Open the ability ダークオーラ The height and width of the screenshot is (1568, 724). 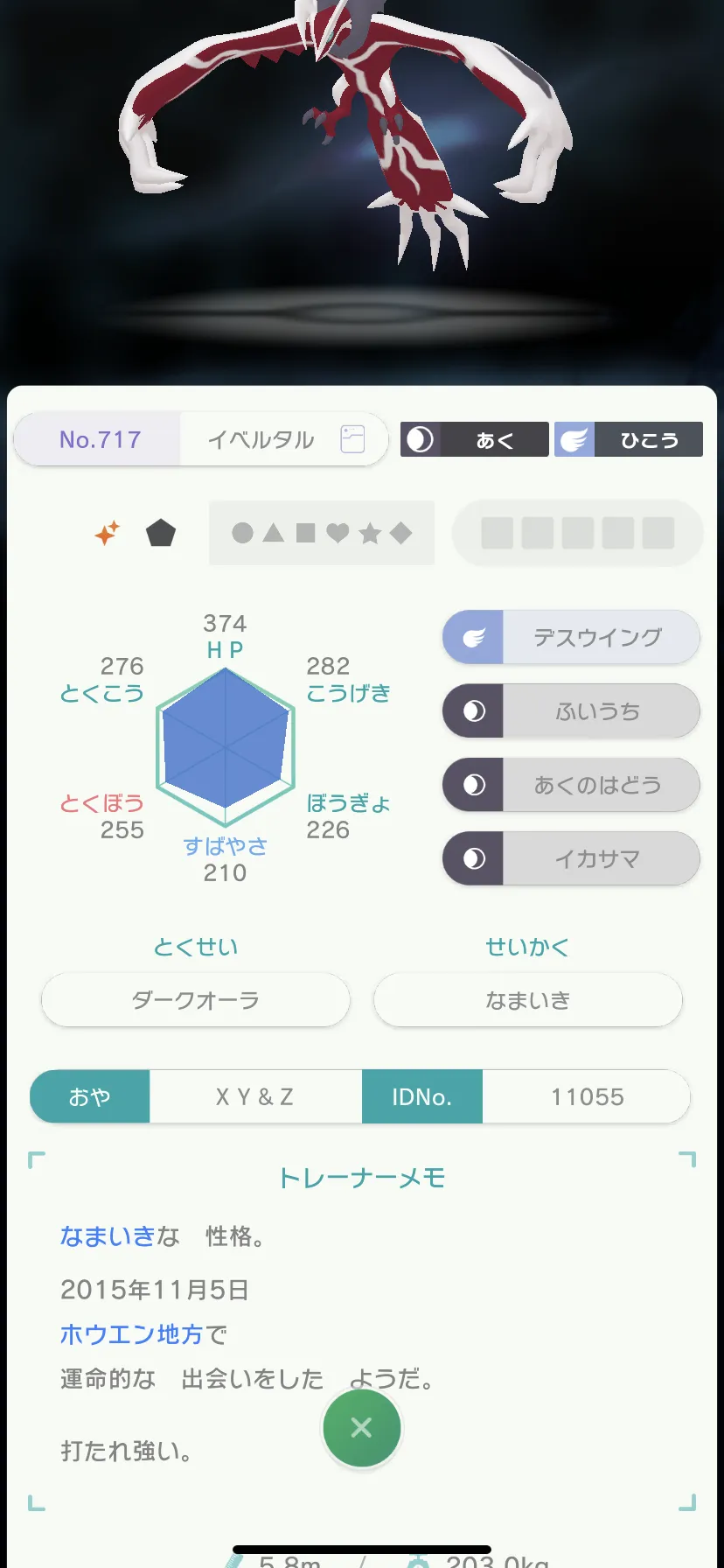coord(196,1000)
